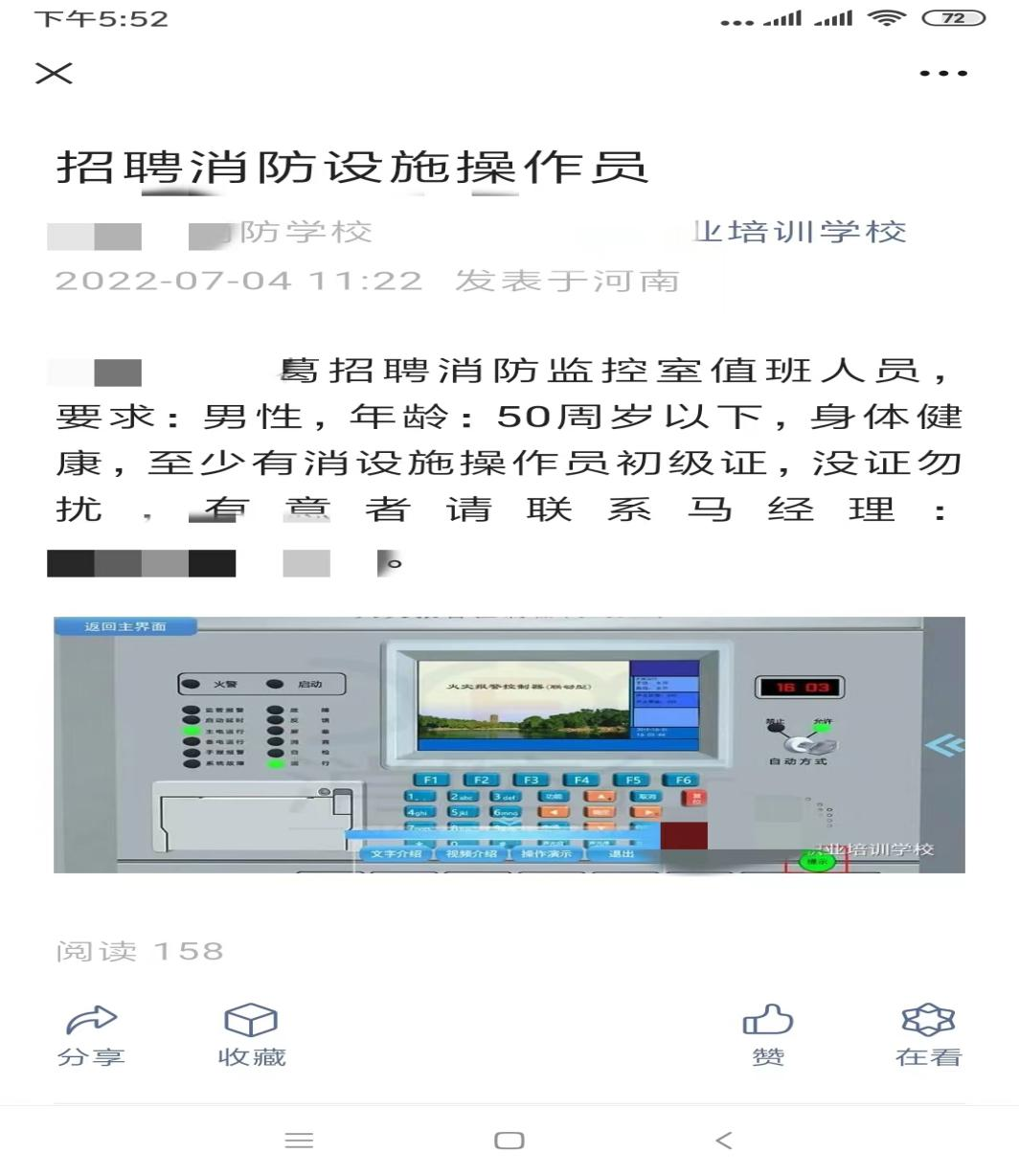Open the 防学校 author link
1019x1176 pixels.
(305, 232)
